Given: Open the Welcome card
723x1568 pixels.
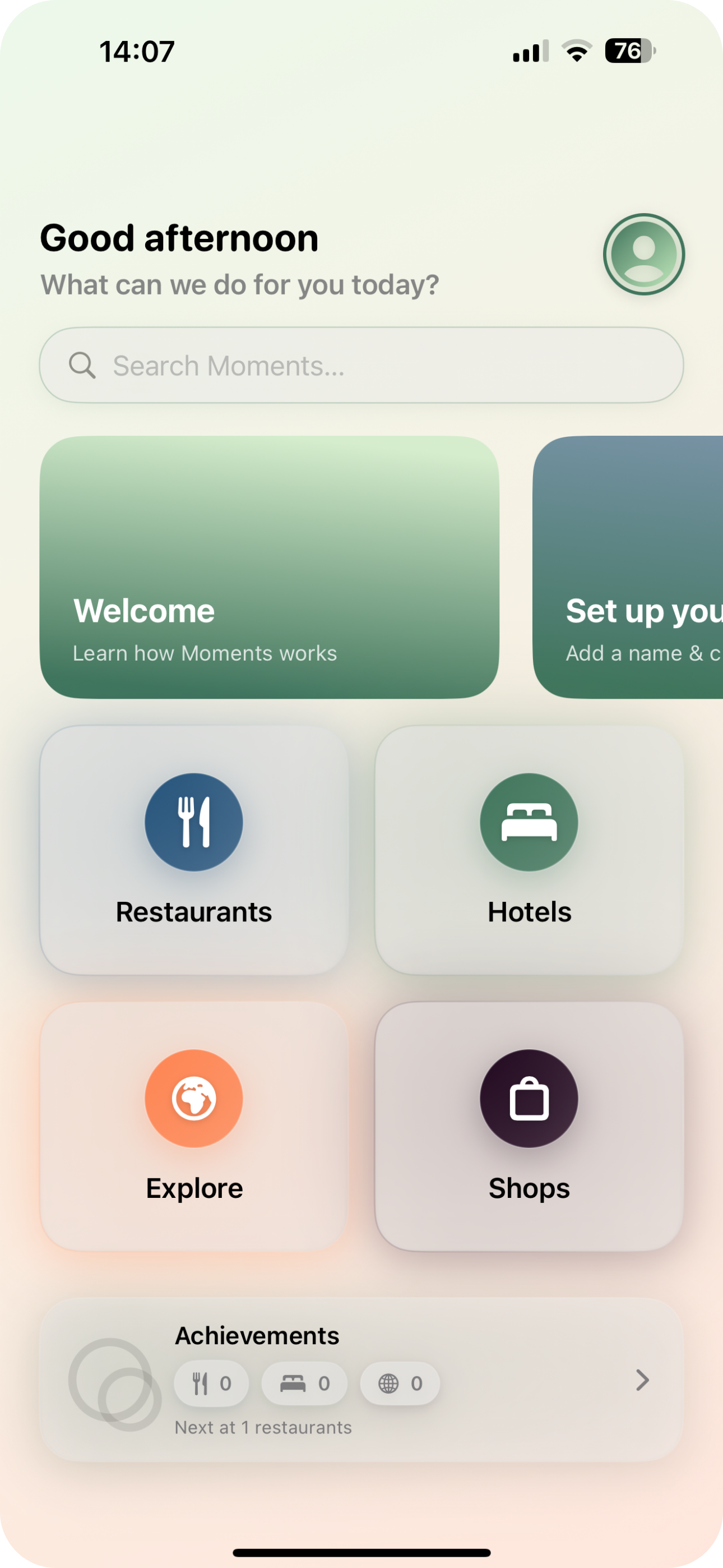Looking at the screenshot, I should coord(269,567).
